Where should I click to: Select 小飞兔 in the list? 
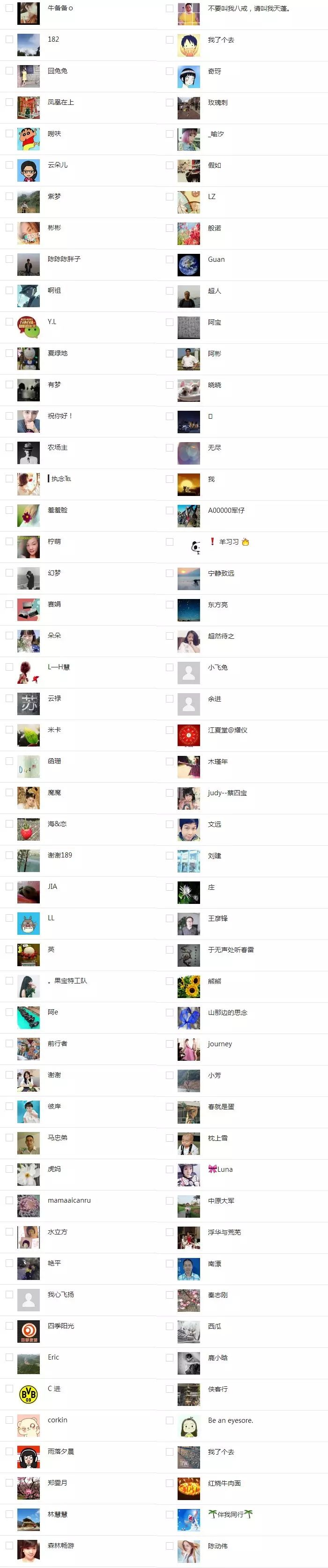click(170, 666)
